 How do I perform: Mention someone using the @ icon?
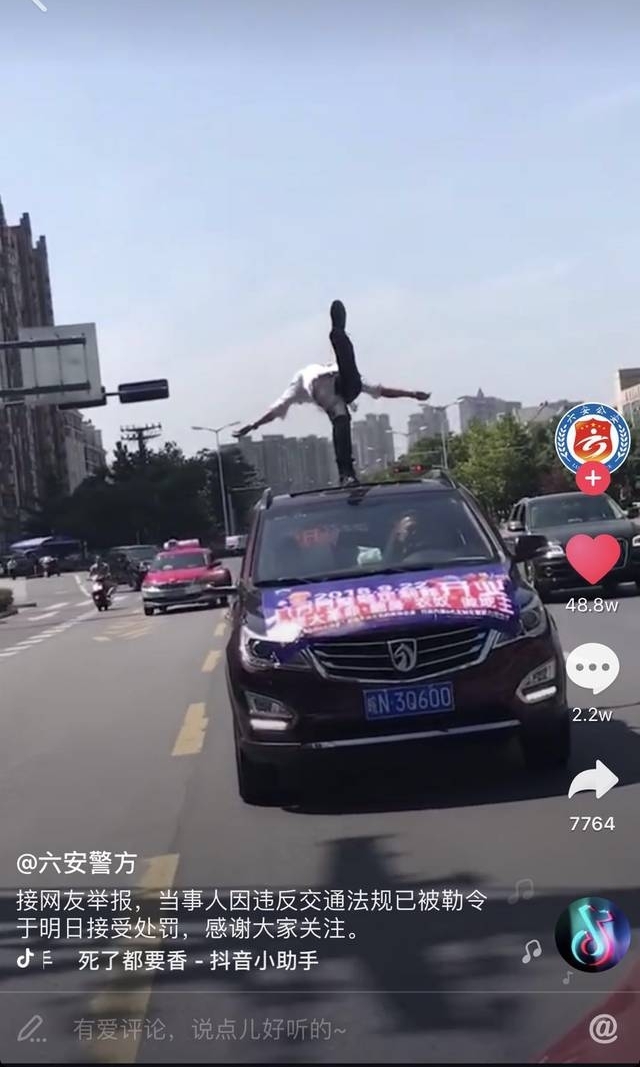(603, 1028)
